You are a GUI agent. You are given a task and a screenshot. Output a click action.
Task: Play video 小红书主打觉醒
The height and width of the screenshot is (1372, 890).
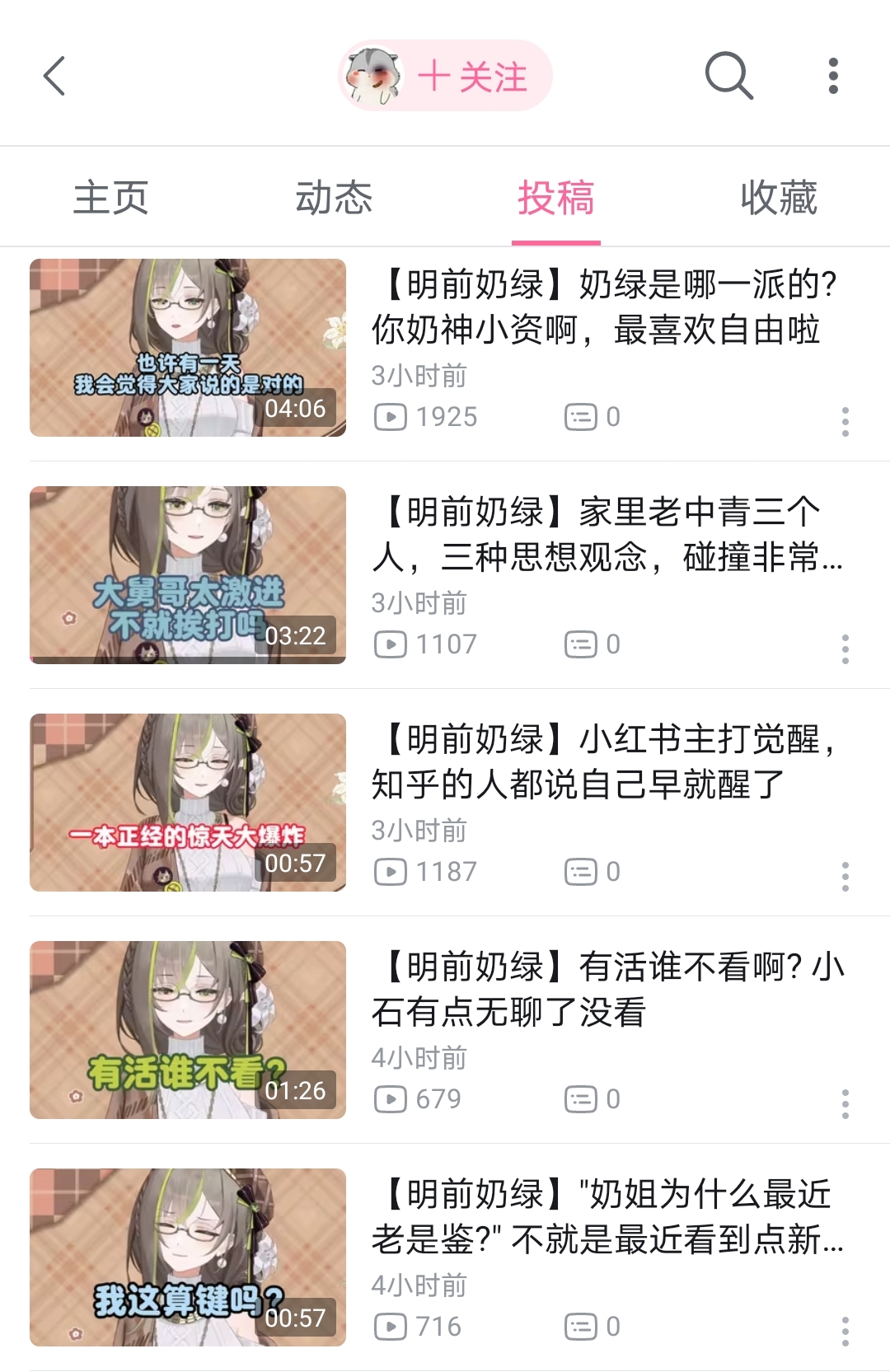pos(445,803)
